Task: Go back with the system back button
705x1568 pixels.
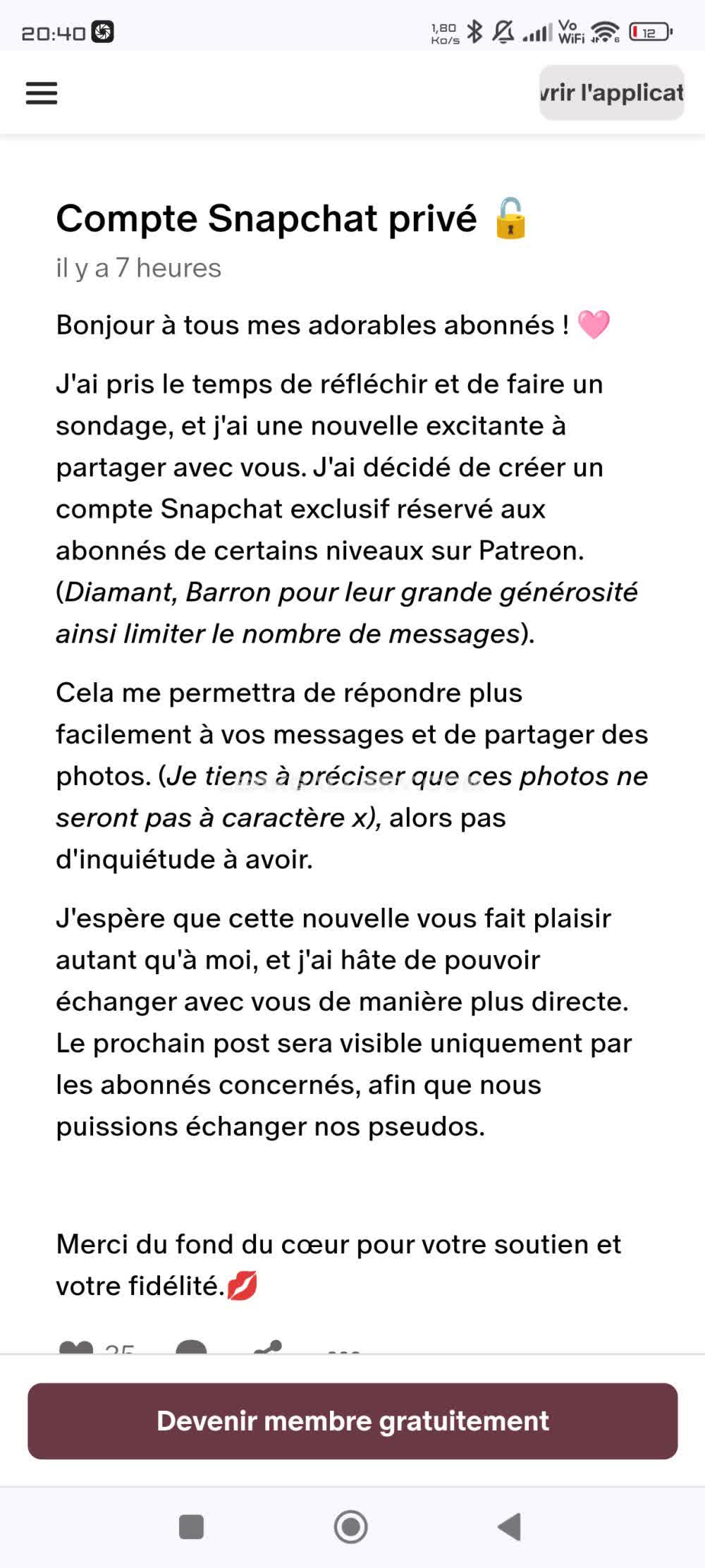Action: [x=509, y=1527]
